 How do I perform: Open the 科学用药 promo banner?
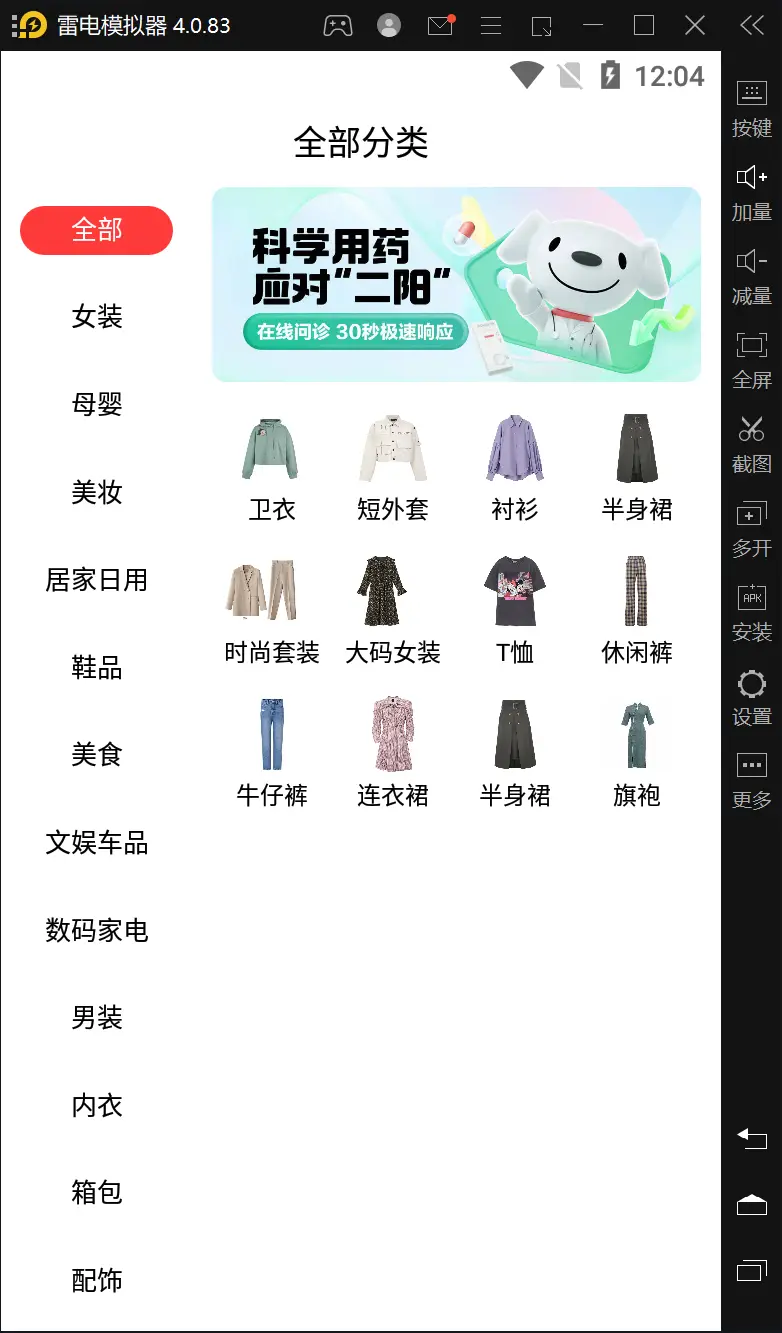tap(456, 284)
